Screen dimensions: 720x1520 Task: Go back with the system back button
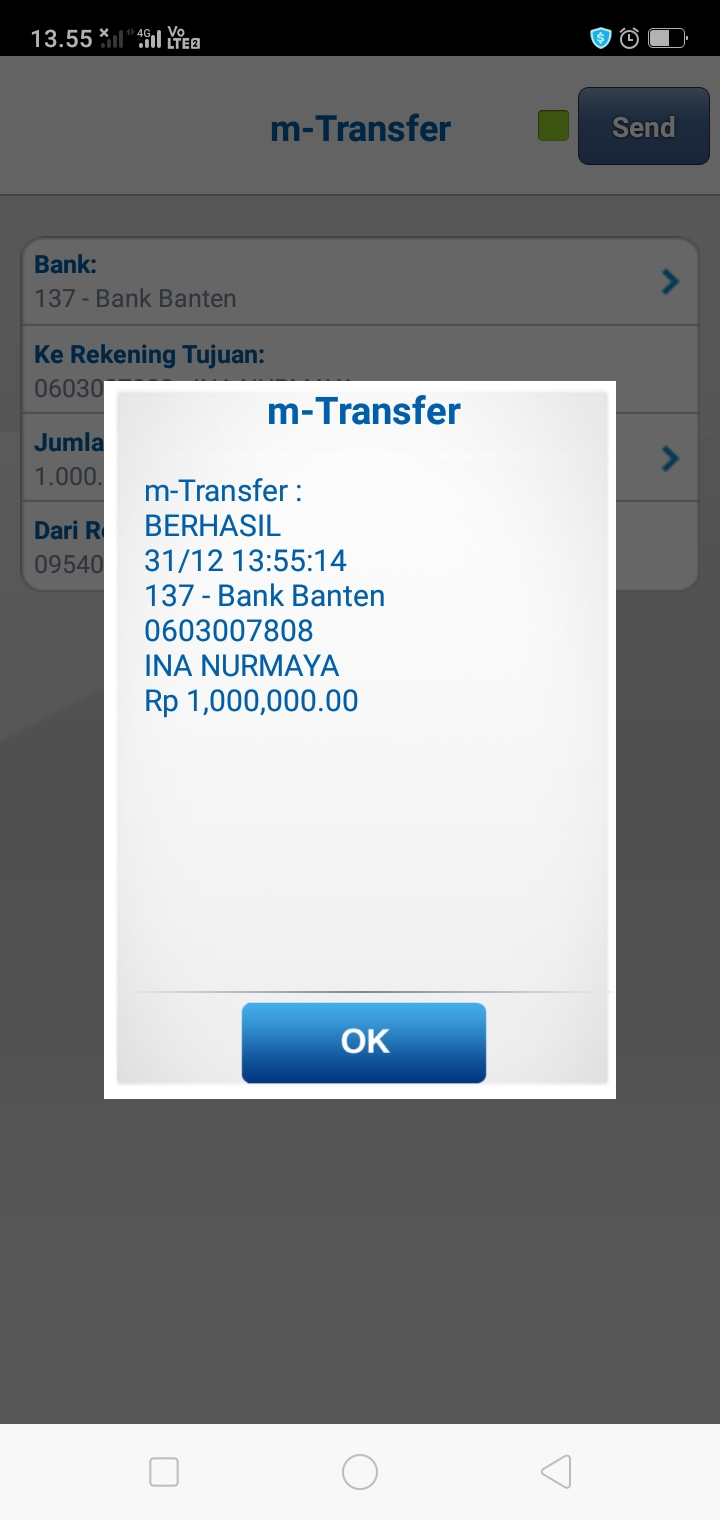[x=556, y=1471]
